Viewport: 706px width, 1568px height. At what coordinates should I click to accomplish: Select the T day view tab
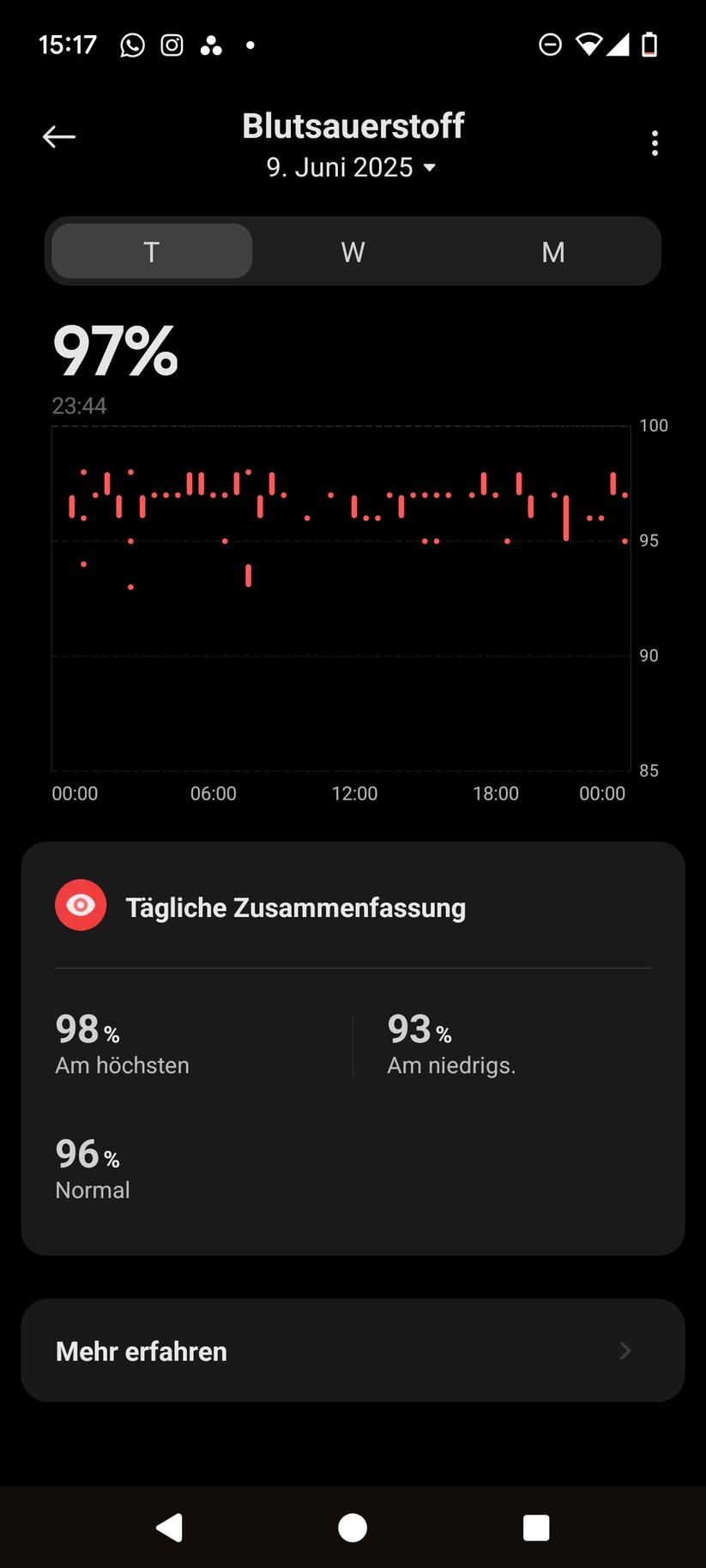pyautogui.click(x=152, y=251)
